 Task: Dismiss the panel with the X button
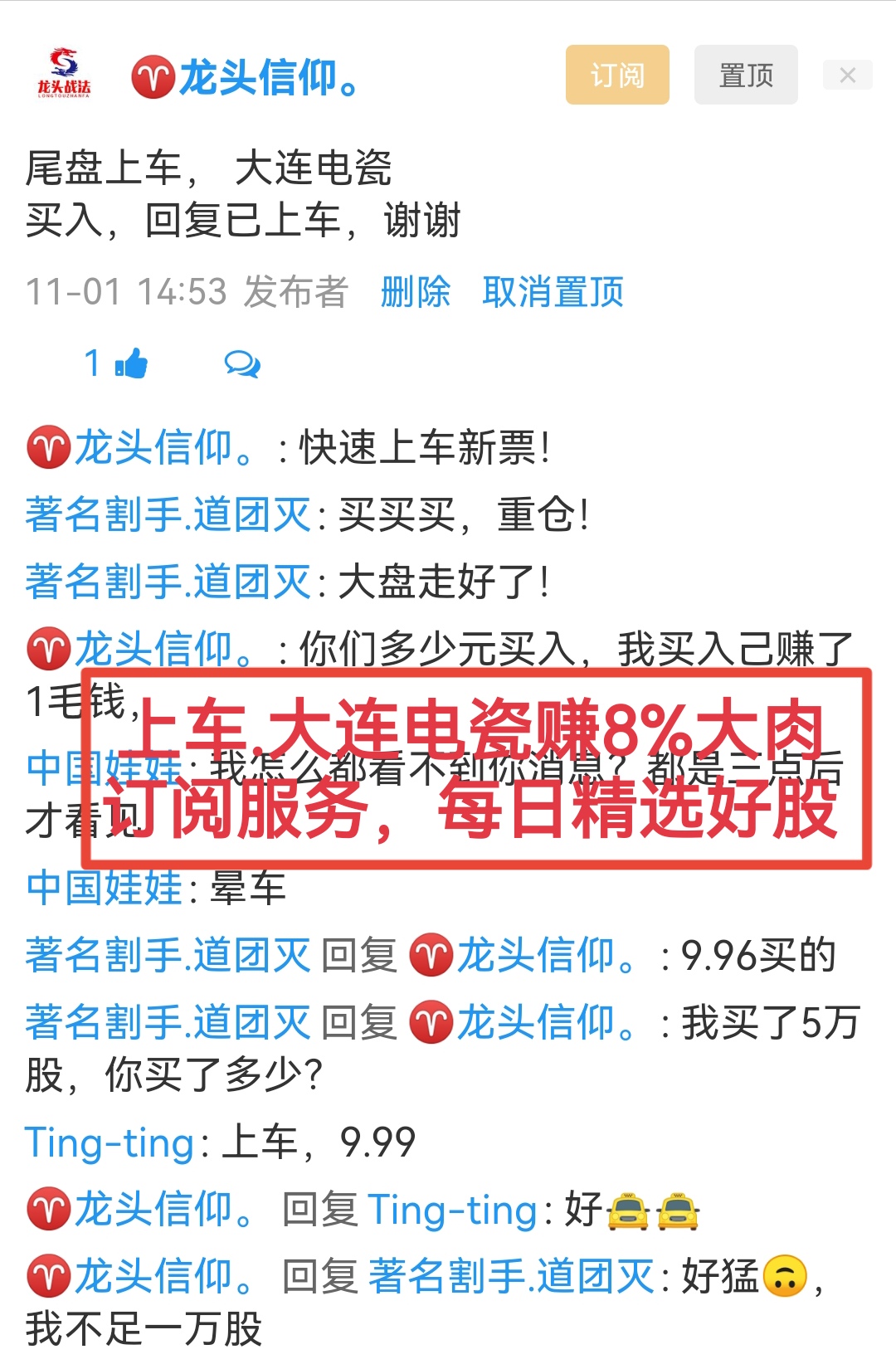point(847,76)
